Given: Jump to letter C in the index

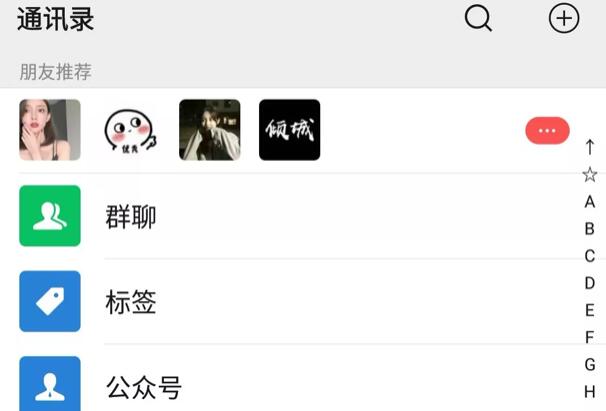Looking at the screenshot, I should (590, 256).
